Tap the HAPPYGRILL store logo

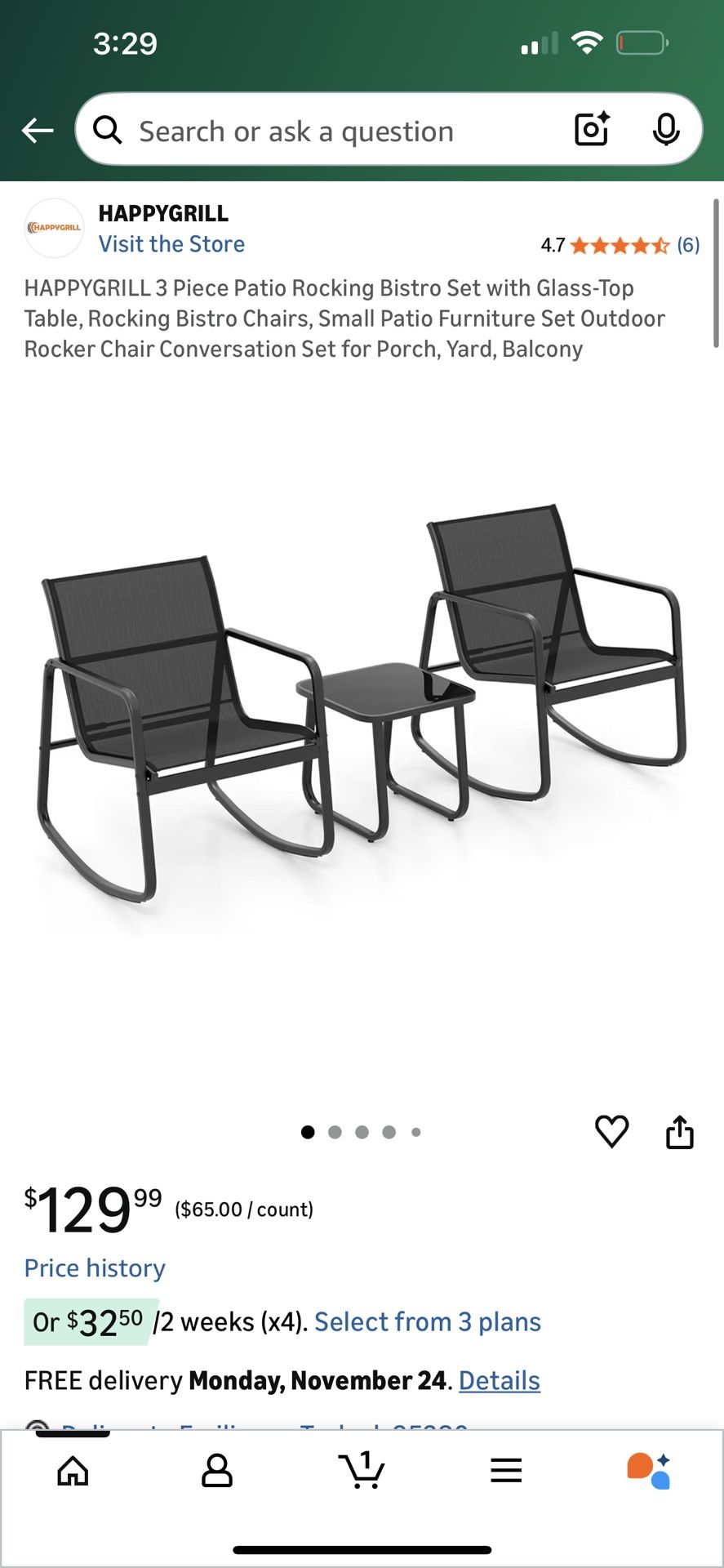click(54, 228)
